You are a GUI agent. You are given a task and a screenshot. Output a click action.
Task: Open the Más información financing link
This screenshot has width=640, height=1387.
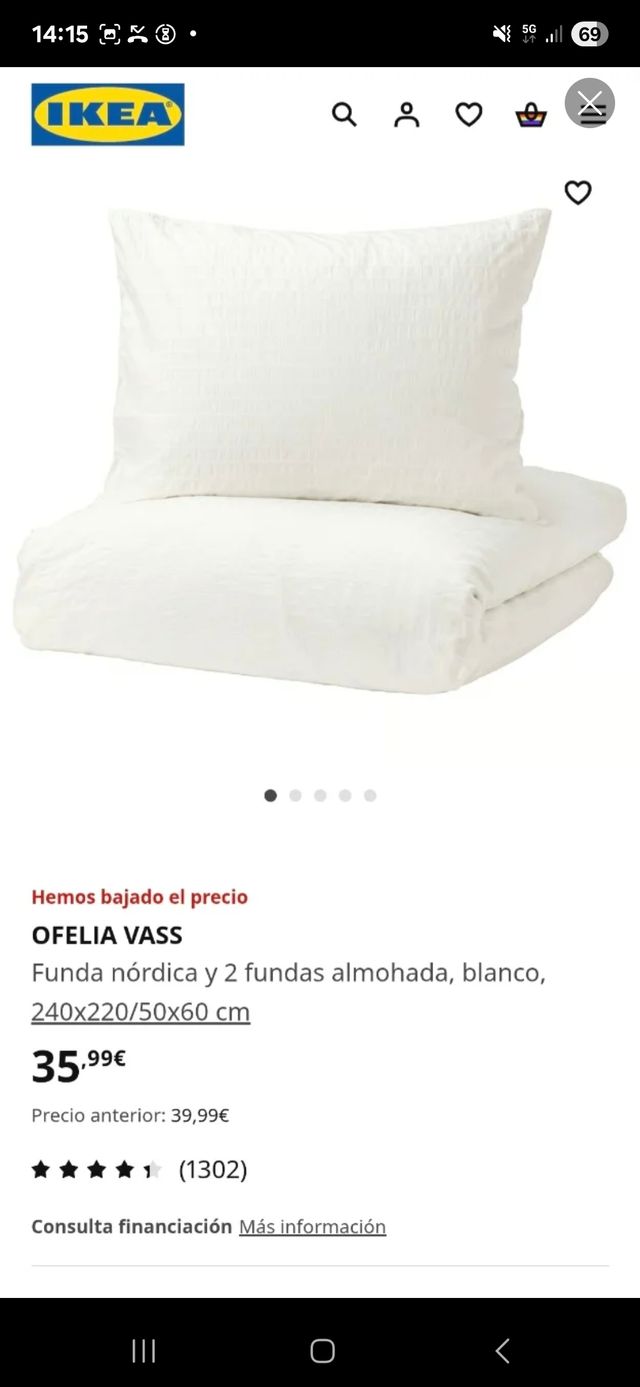(x=312, y=1226)
